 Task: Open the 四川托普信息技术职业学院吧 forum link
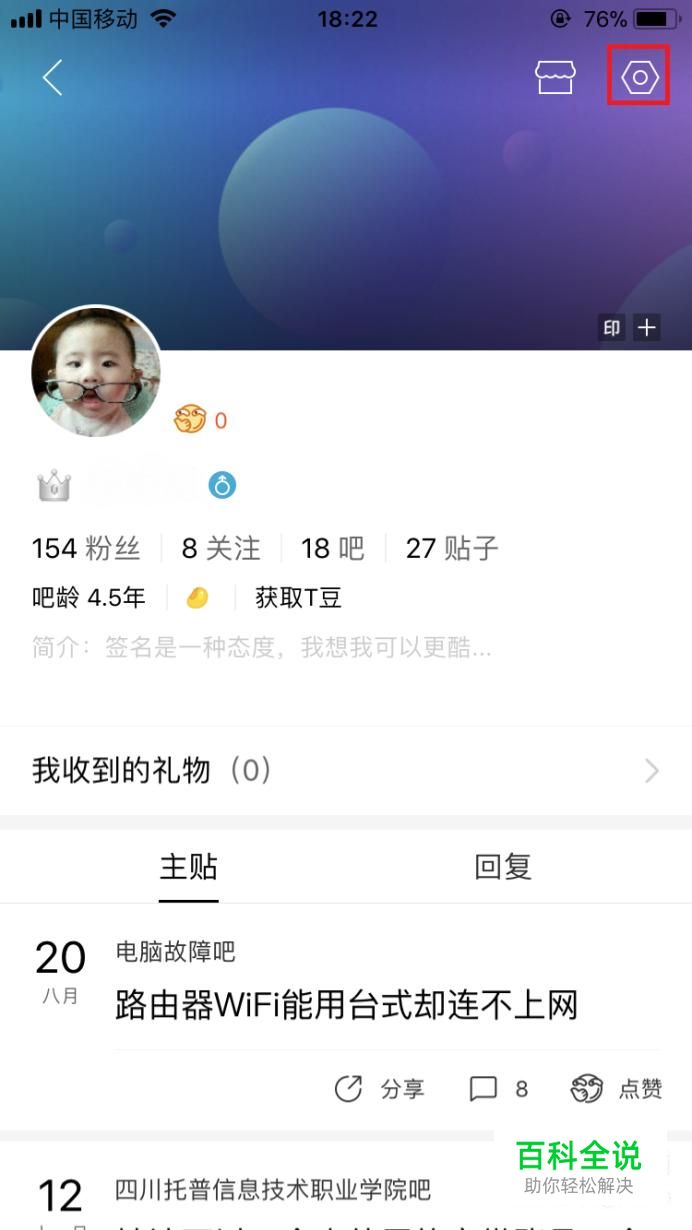[x=272, y=1190]
